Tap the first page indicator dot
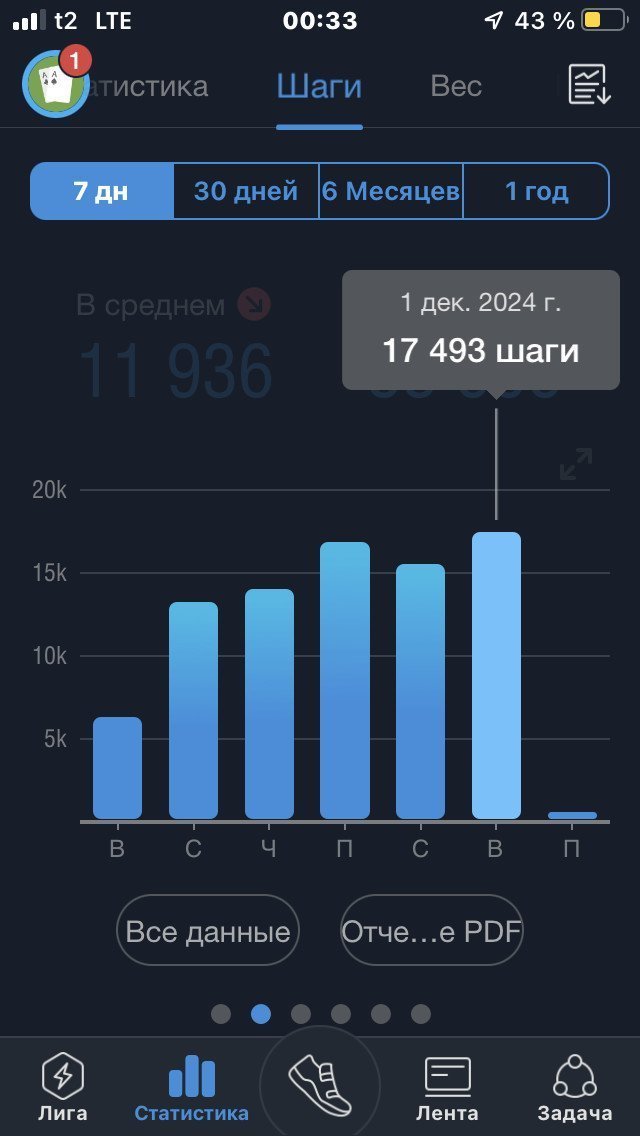The width and height of the screenshot is (640, 1136). point(221,1014)
